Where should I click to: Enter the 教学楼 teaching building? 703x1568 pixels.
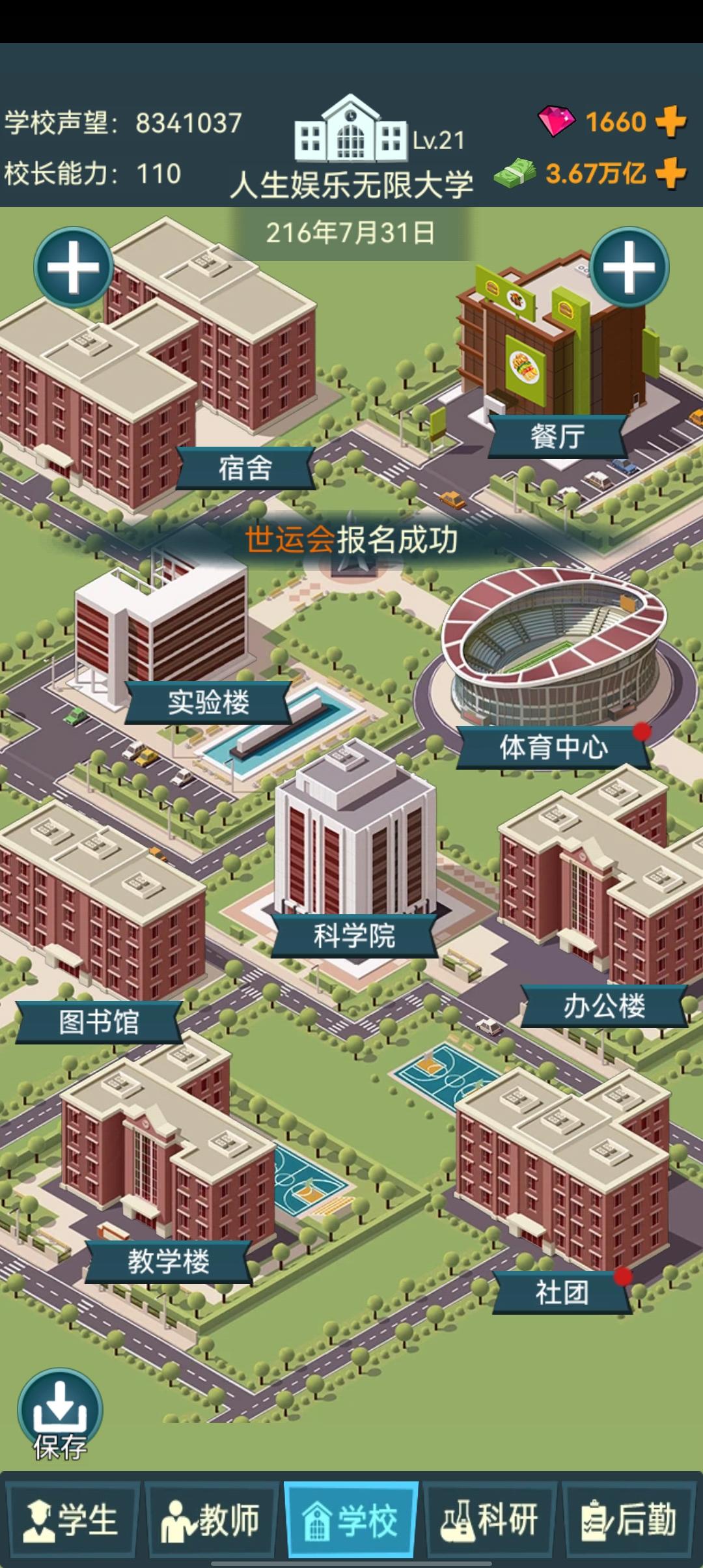click(x=169, y=1261)
